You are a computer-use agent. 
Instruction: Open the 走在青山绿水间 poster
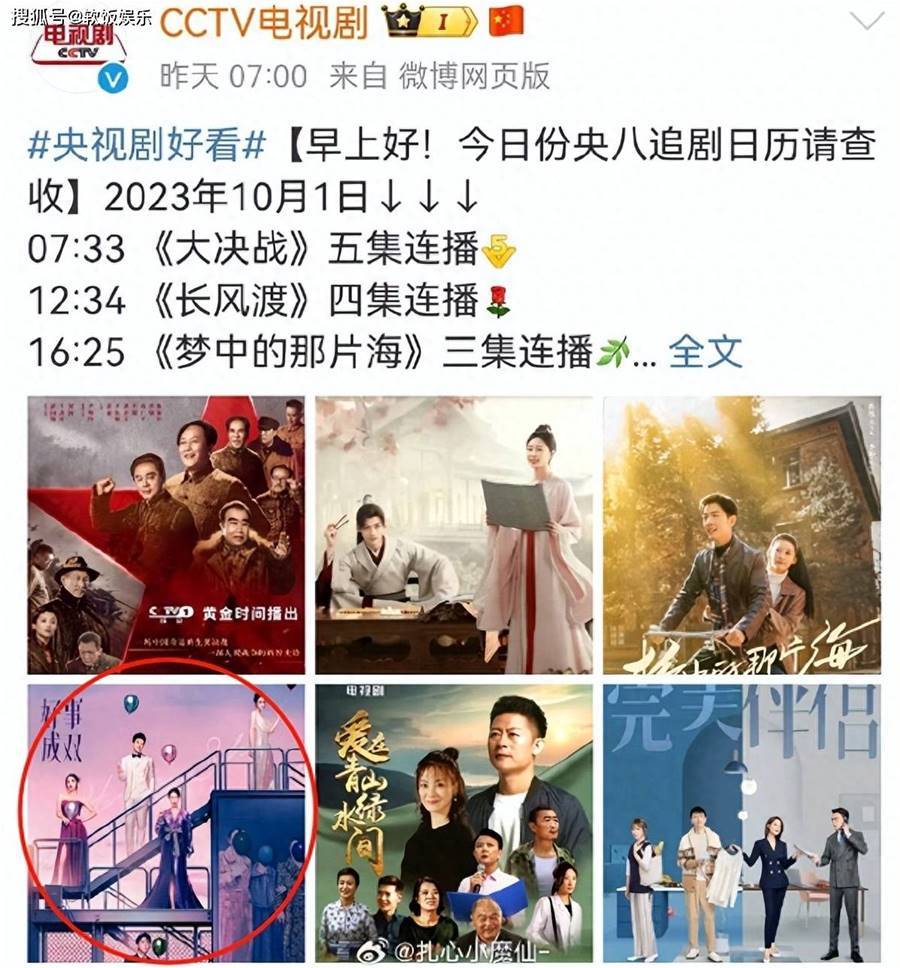454,822
